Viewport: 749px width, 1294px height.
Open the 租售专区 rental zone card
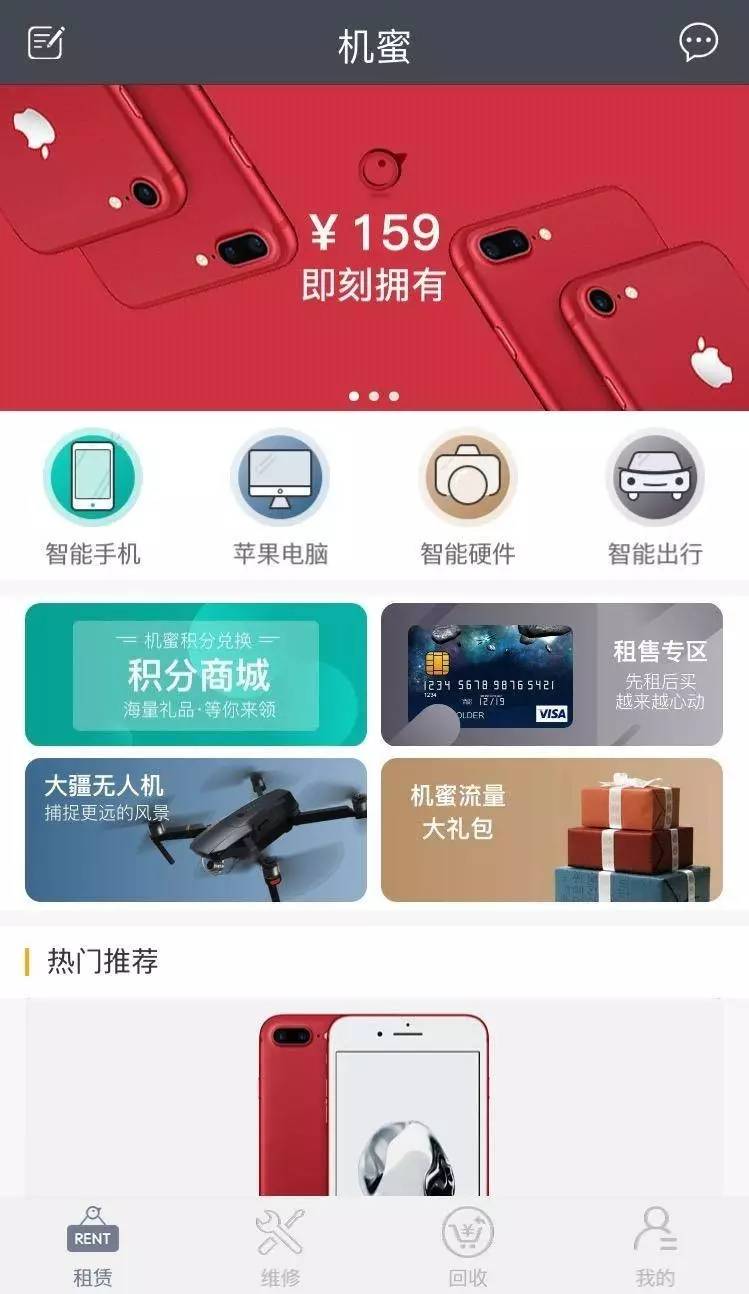553,674
